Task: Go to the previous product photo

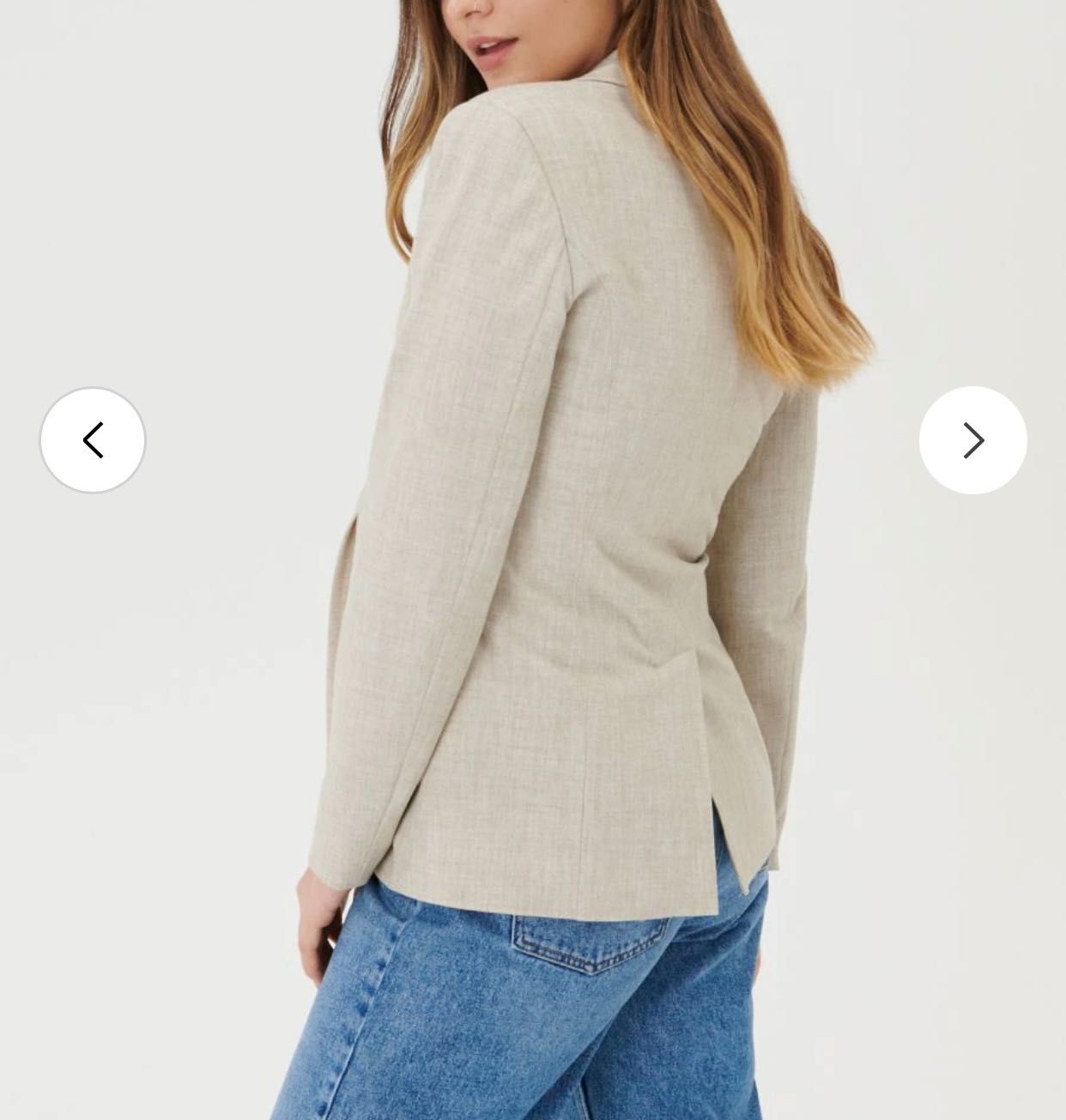Action: point(93,440)
